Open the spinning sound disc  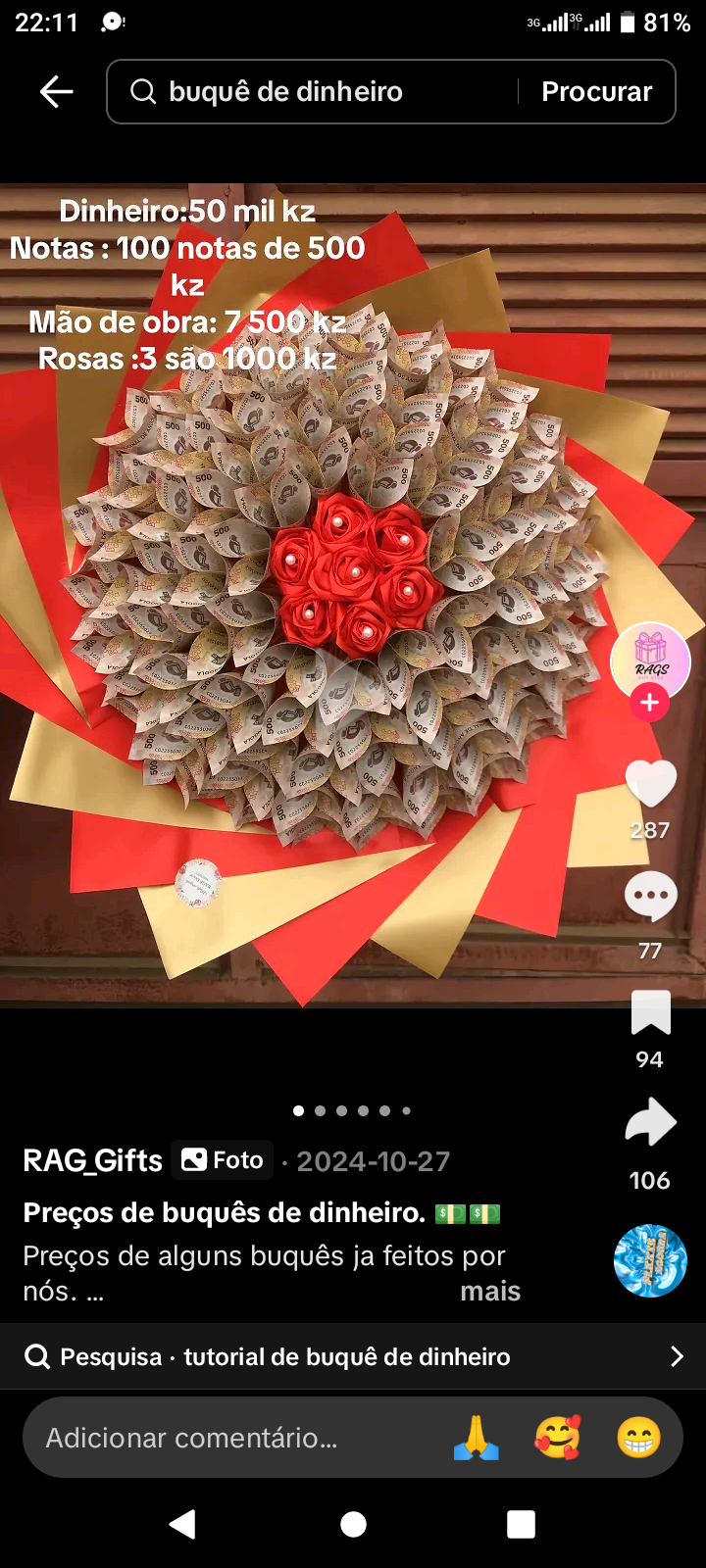point(650,1260)
